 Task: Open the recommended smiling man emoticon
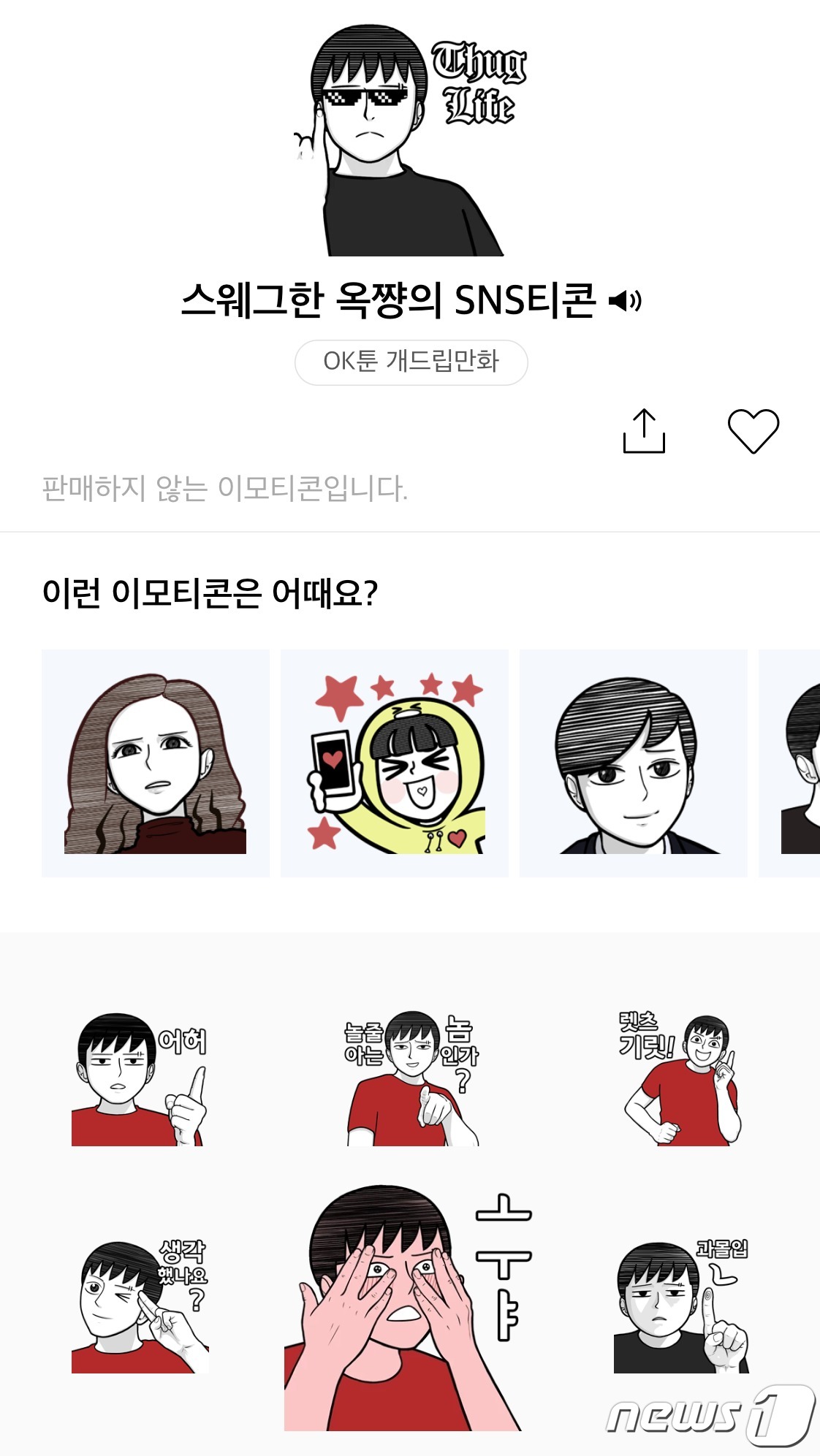(x=633, y=763)
